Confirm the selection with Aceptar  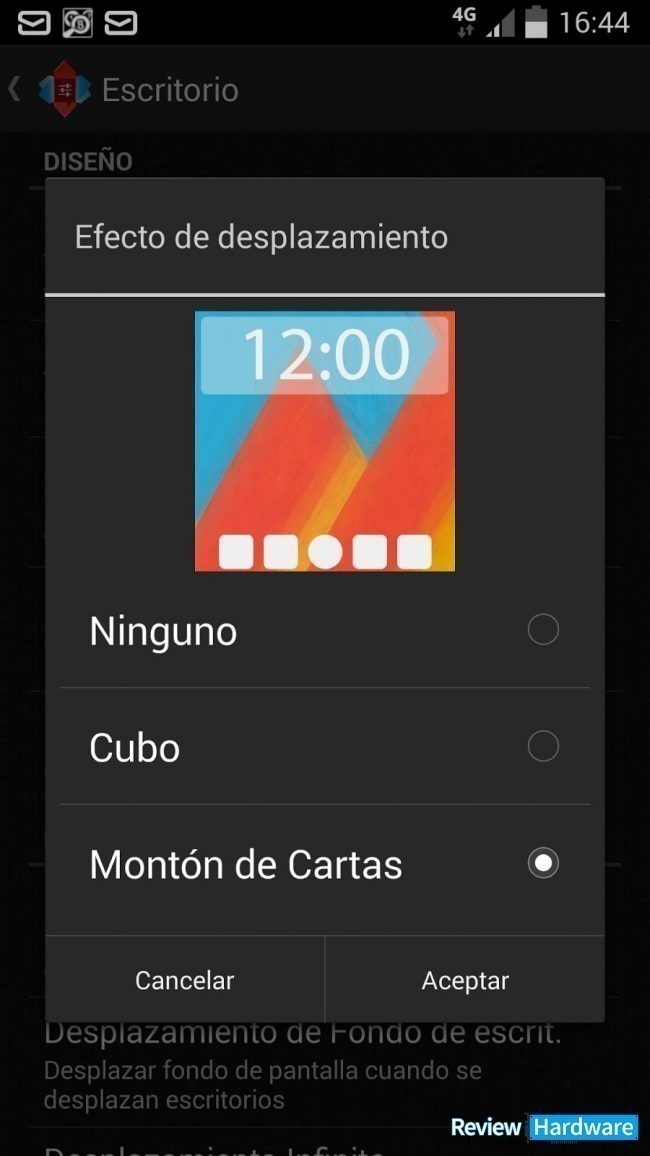465,980
